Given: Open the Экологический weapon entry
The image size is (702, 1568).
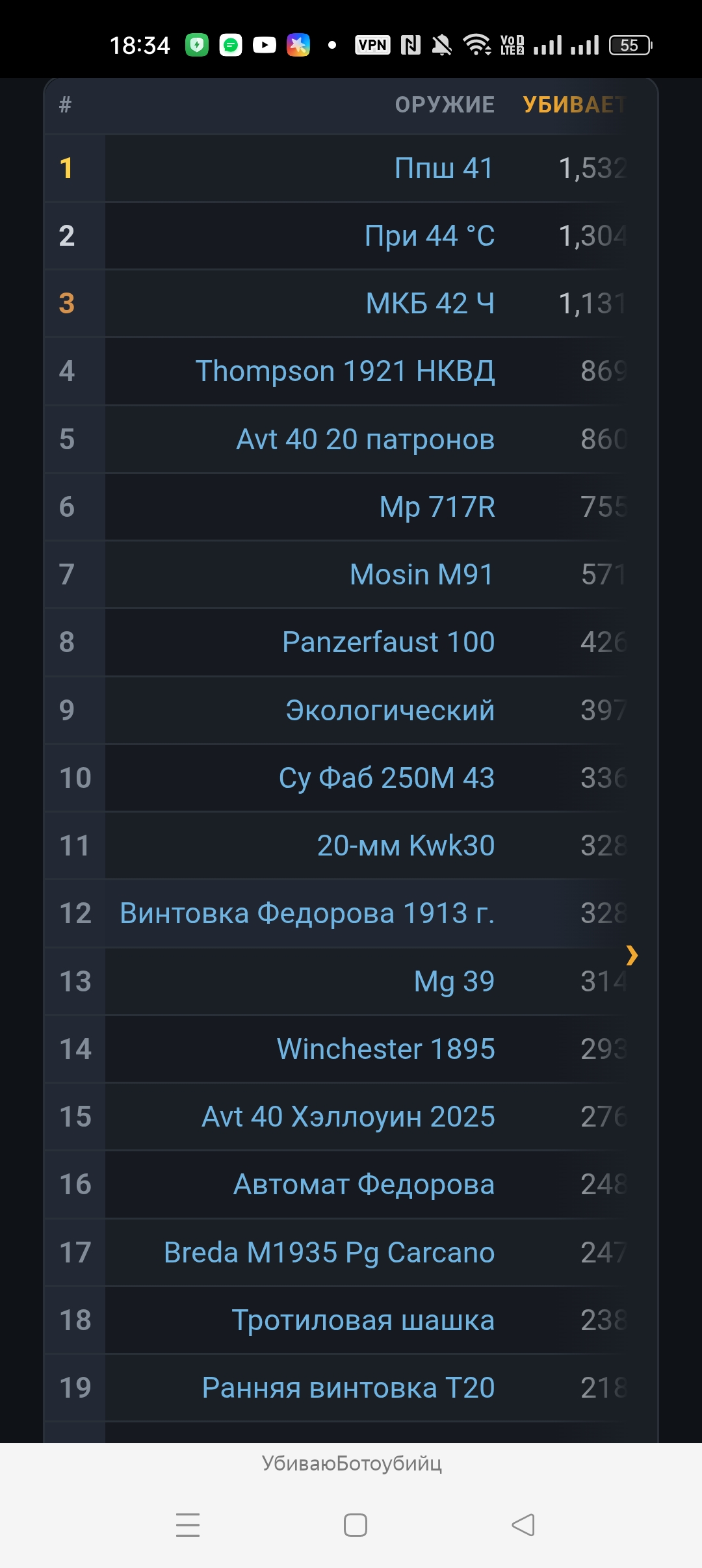Looking at the screenshot, I should tap(390, 711).
